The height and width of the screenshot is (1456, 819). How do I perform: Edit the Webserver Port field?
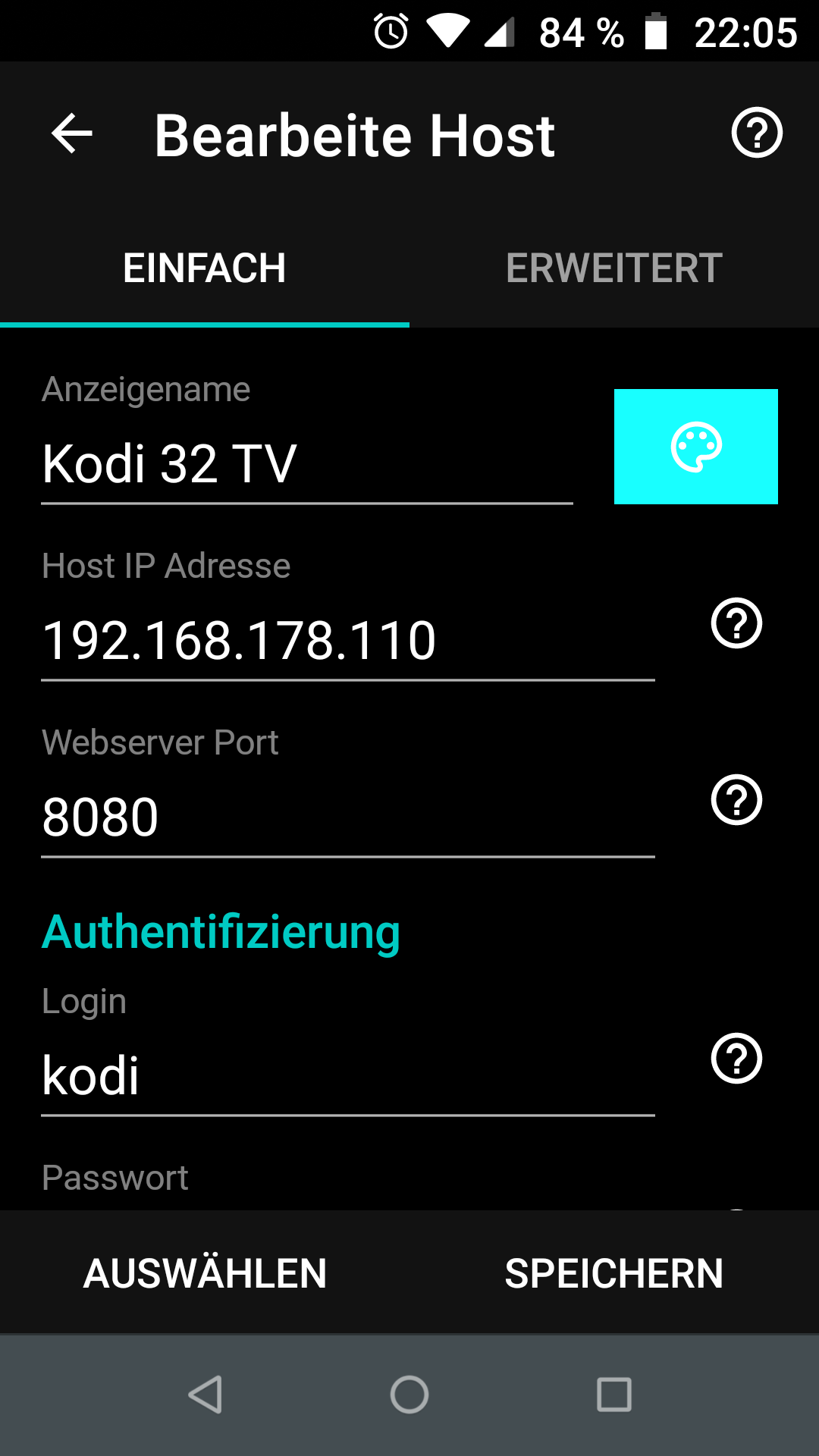(x=348, y=817)
